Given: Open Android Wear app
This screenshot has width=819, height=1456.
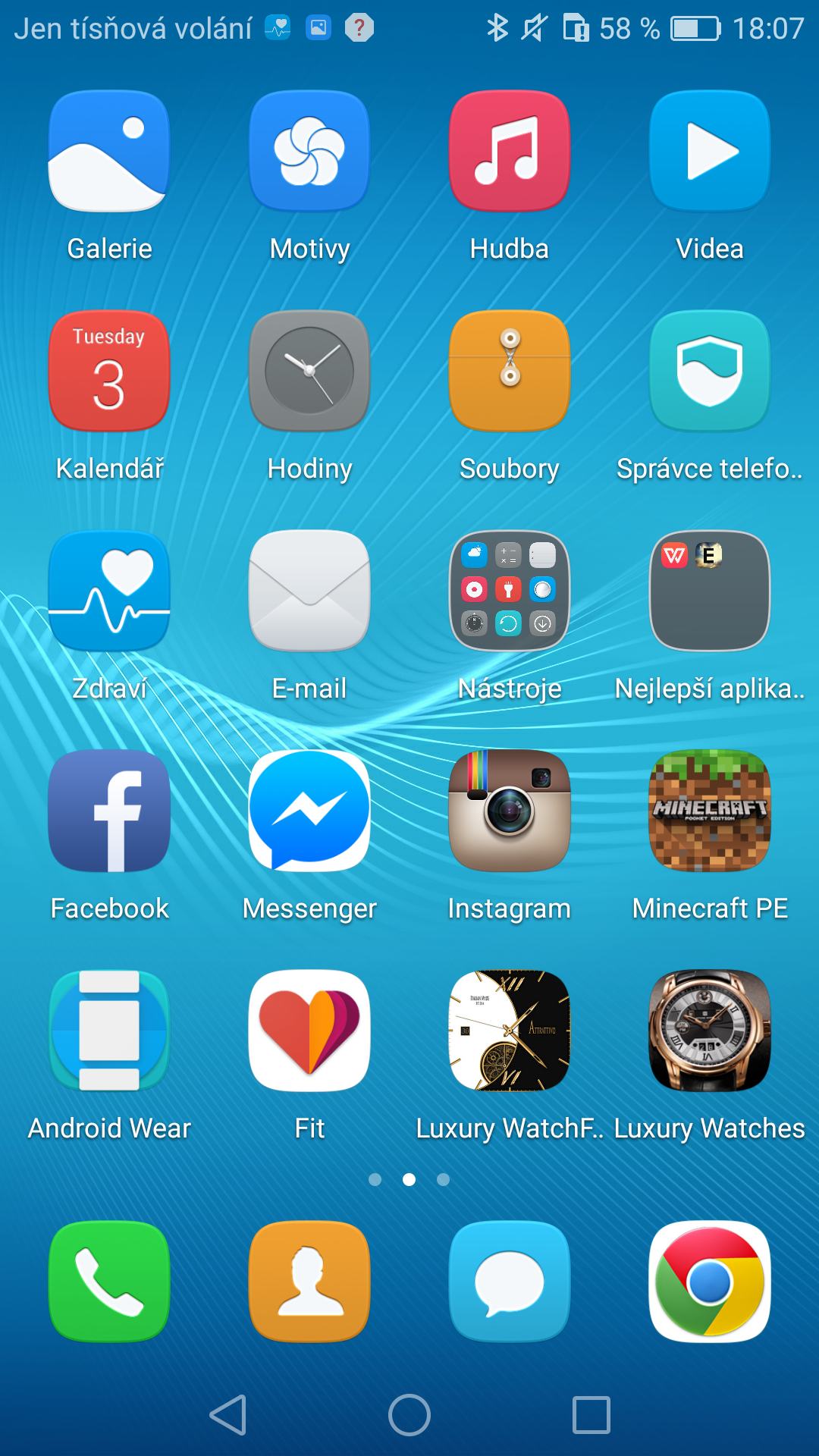Looking at the screenshot, I should click(x=109, y=1031).
